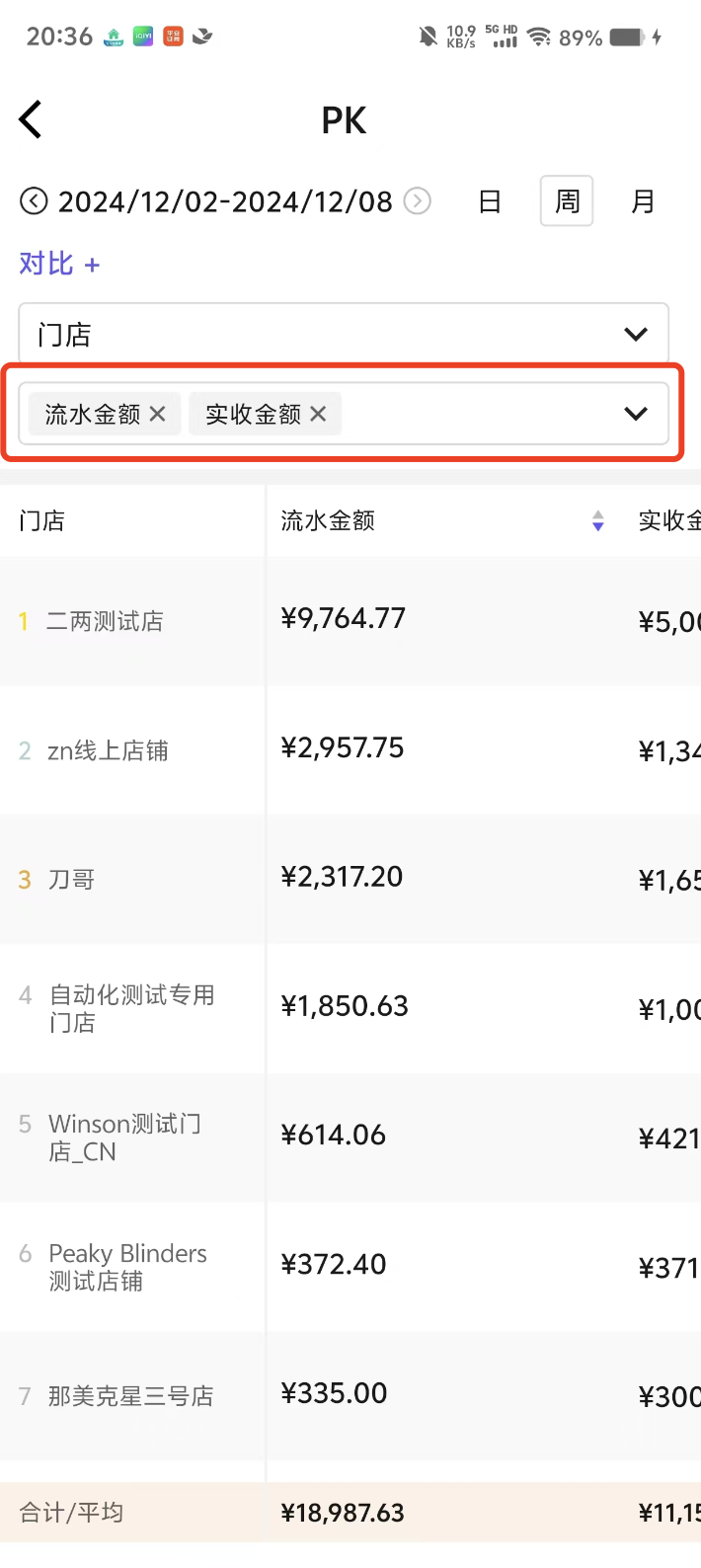Expand the metrics dropdown chevron
This screenshot has width=701, height=1568.
pyautogui.click(x=636, y=414)
